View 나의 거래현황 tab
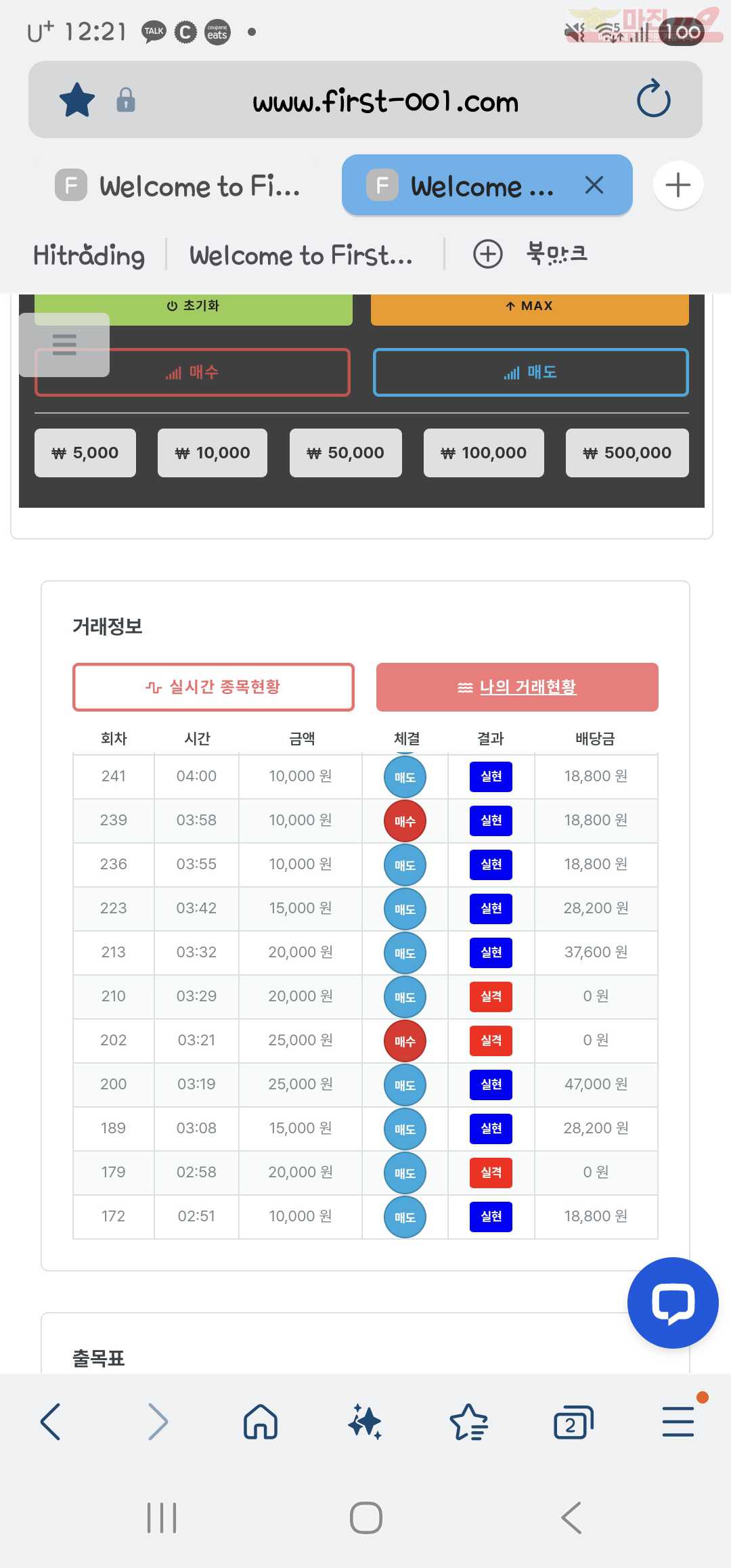This screenshot has width=731, height=1568. pos(517,687)
